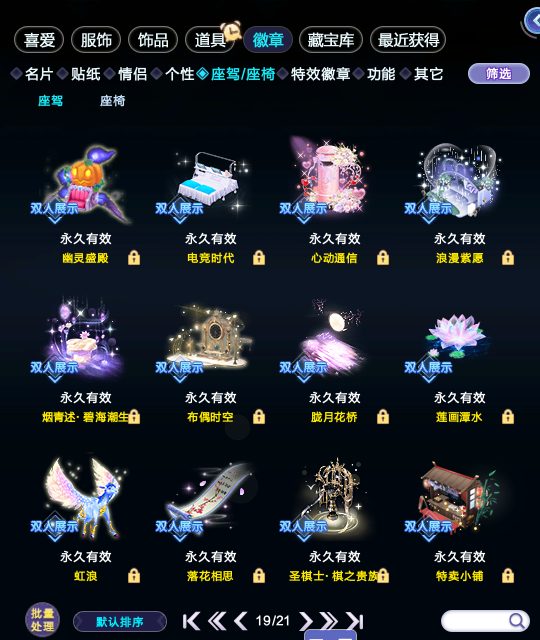This screenshot has width=540, height=640.
Task: Jump to the first page
Action: [191, 621]
